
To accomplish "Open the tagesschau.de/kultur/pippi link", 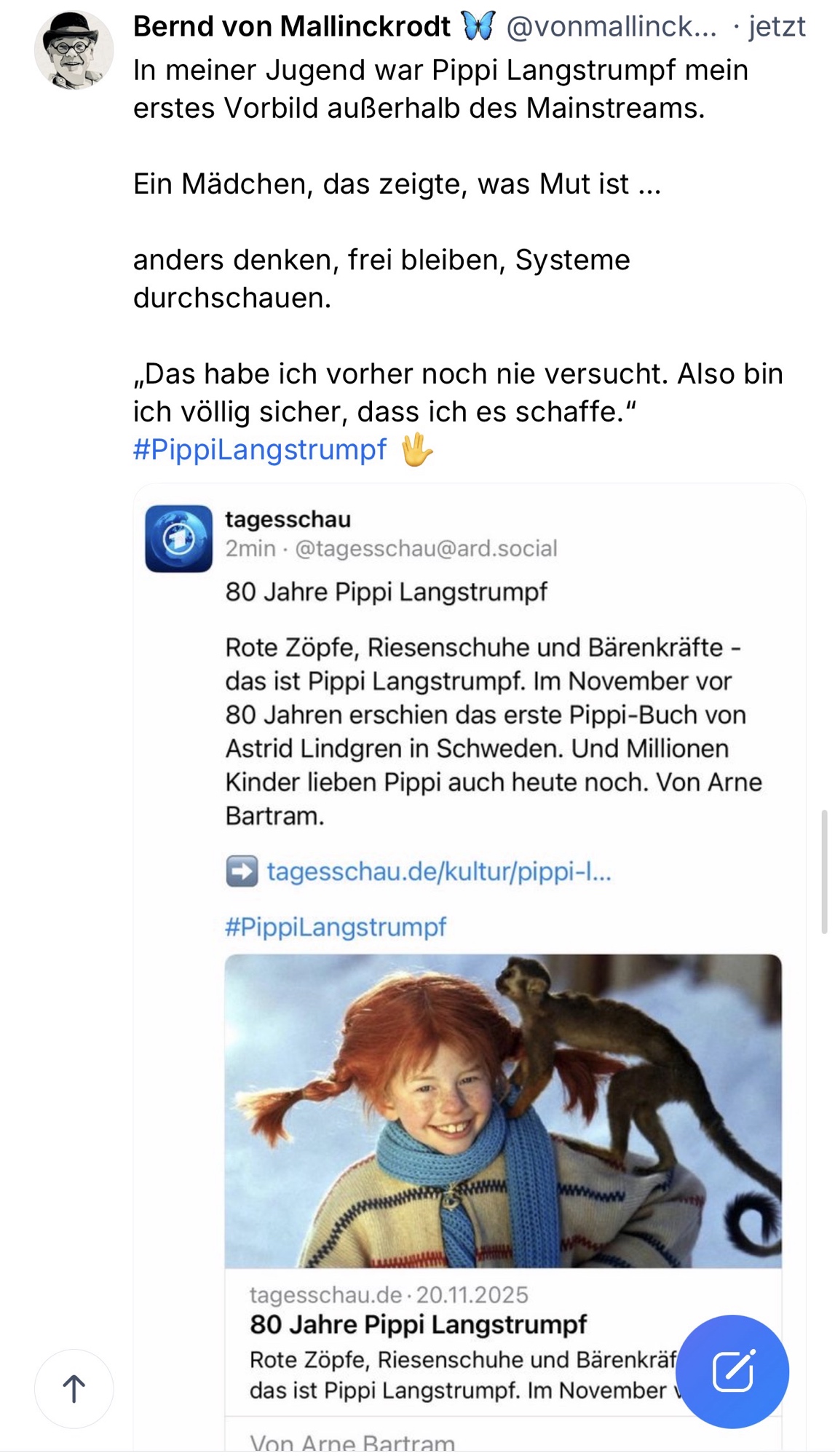I will (438, 871).
